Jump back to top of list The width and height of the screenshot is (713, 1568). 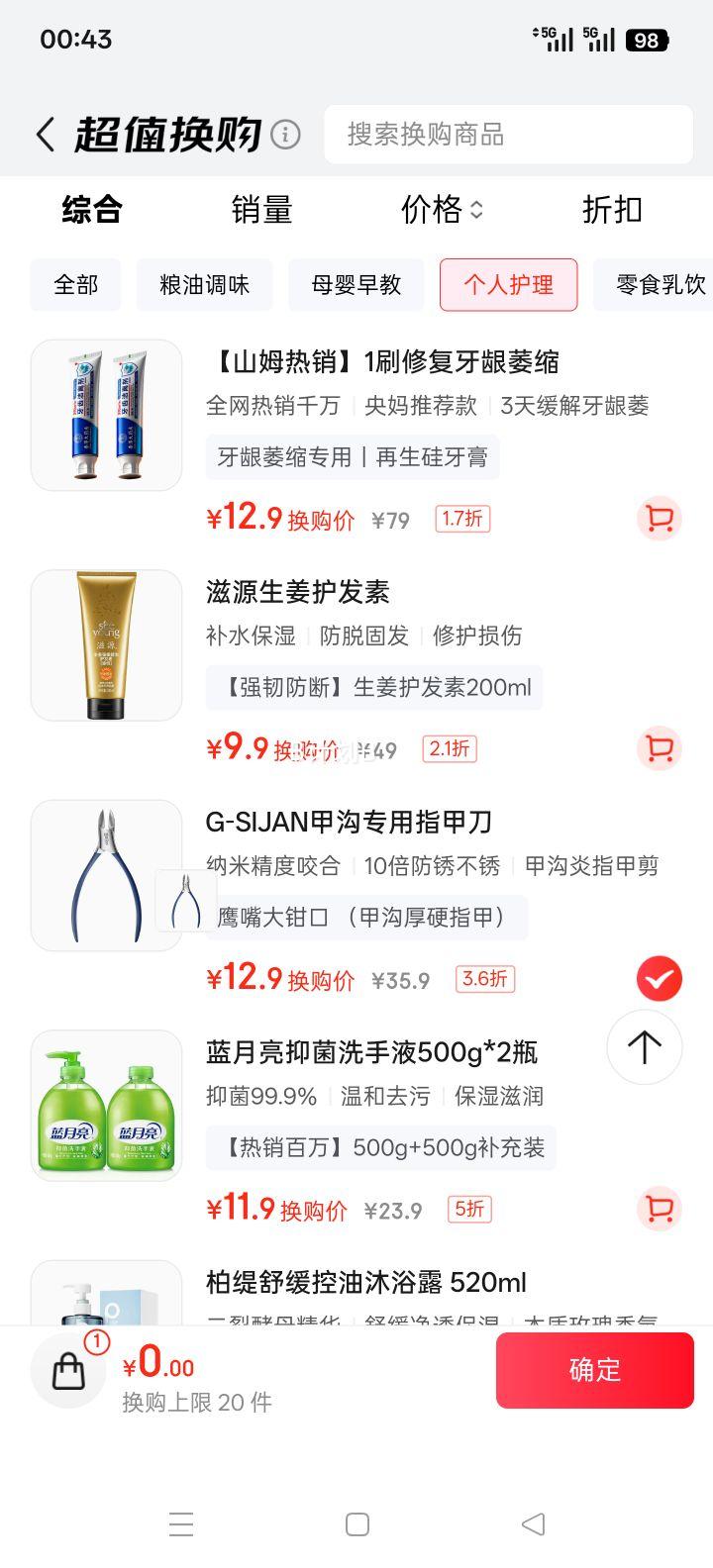[644, 1046]
